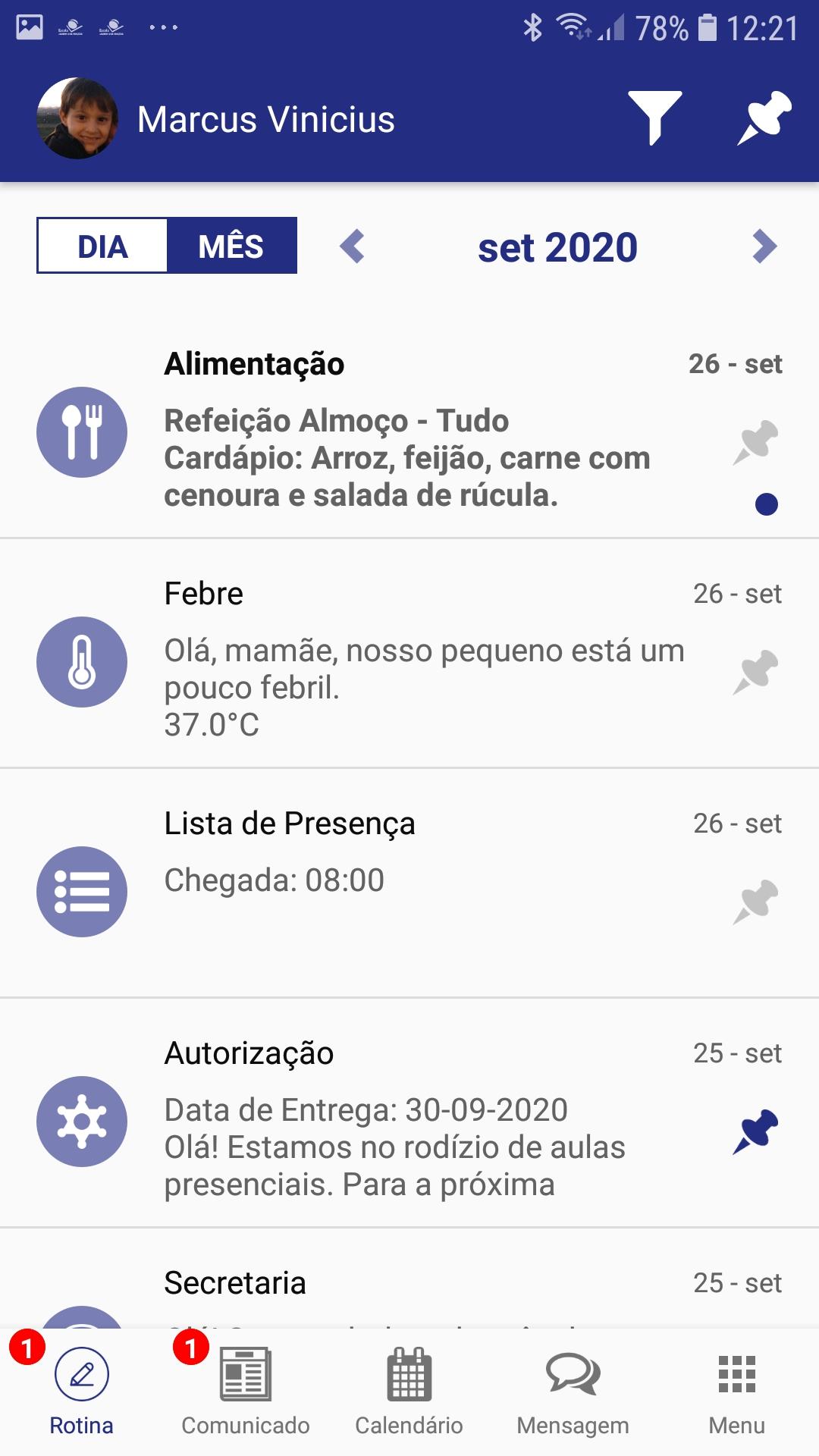Pin the Alimentação entry

click(x=755, y=442)
